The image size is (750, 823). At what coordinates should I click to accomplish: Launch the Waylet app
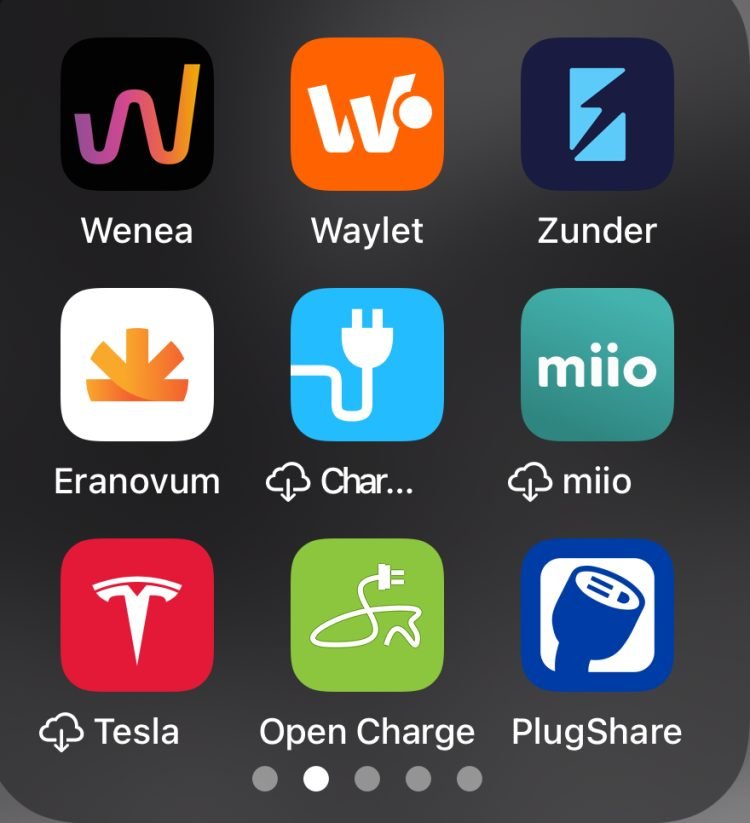tap(367, 114)
